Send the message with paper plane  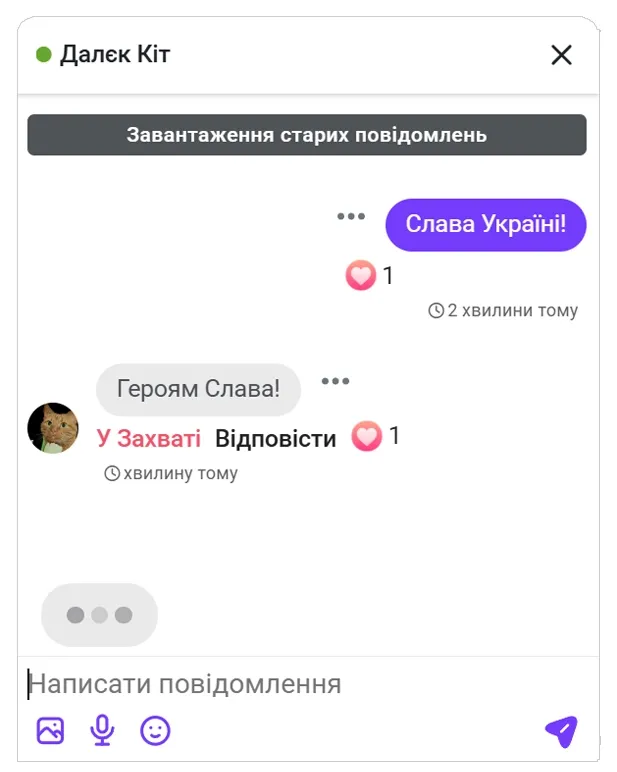click(x=561, y=731)
